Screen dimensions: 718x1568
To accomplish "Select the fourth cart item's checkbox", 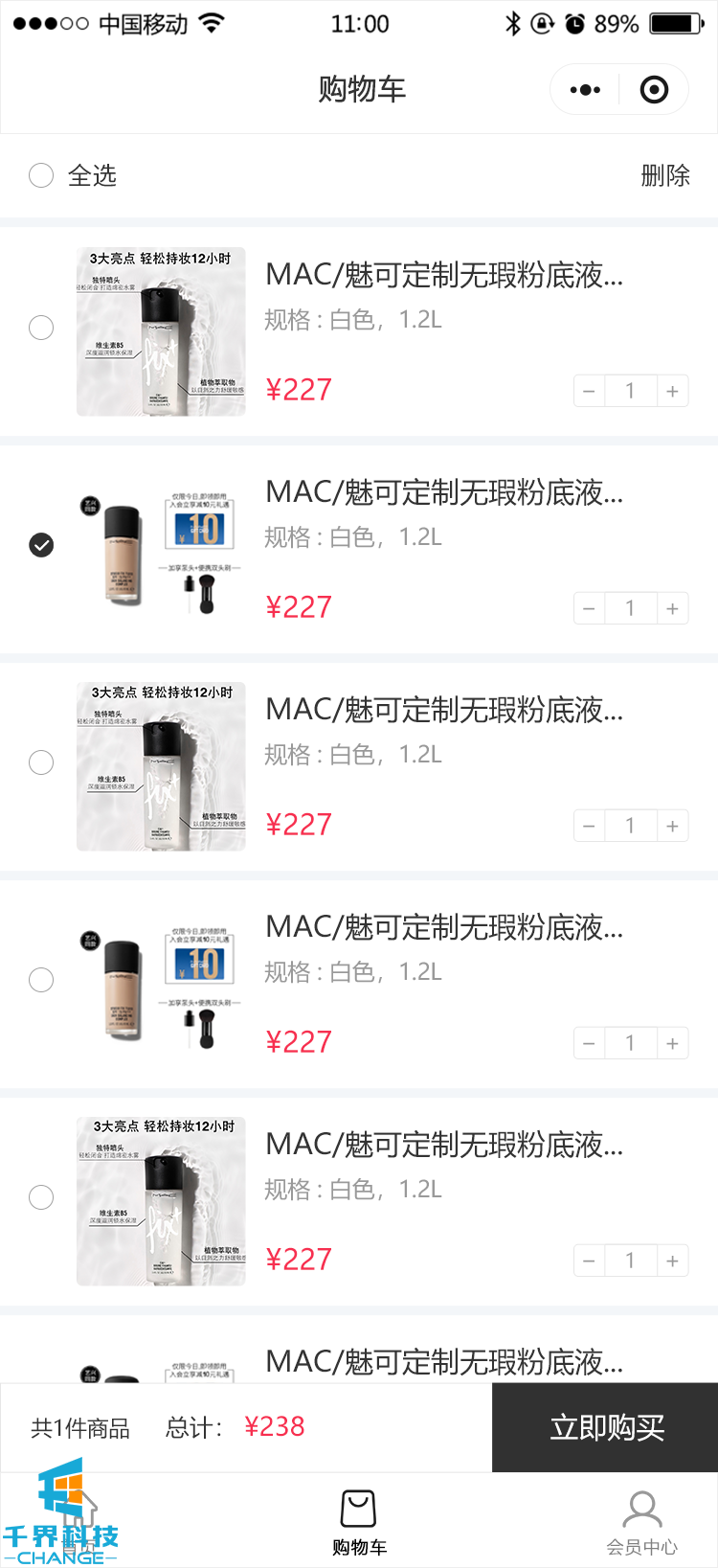I will (x=41, y=980).
